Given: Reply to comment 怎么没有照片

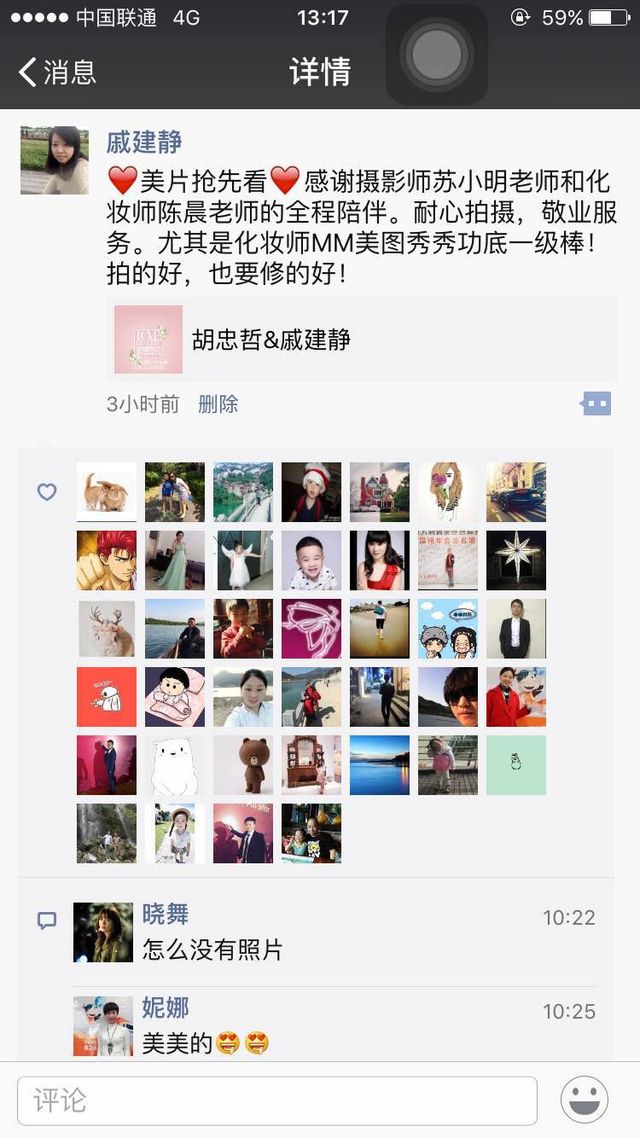Looking at the screenshot, I should (212, 949).
